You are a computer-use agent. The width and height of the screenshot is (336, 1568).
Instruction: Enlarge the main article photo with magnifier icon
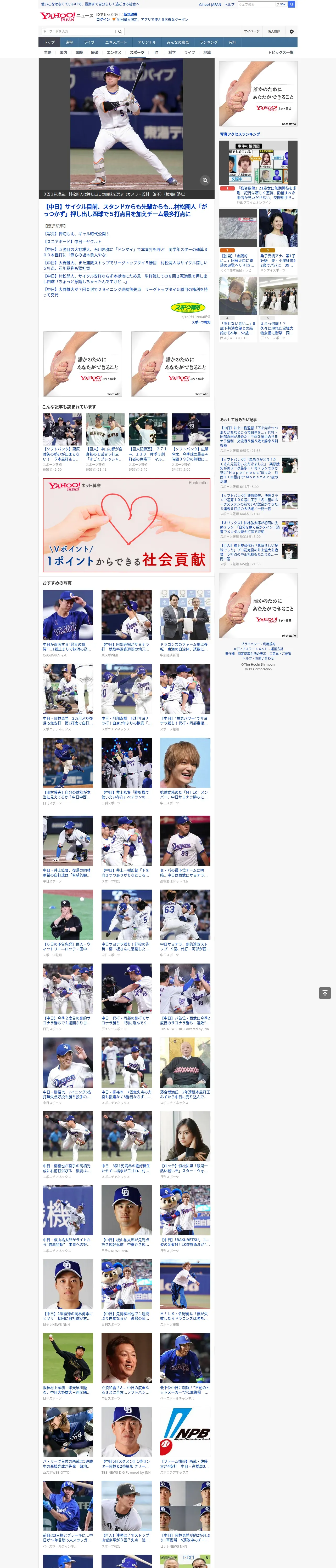(205, 180)
